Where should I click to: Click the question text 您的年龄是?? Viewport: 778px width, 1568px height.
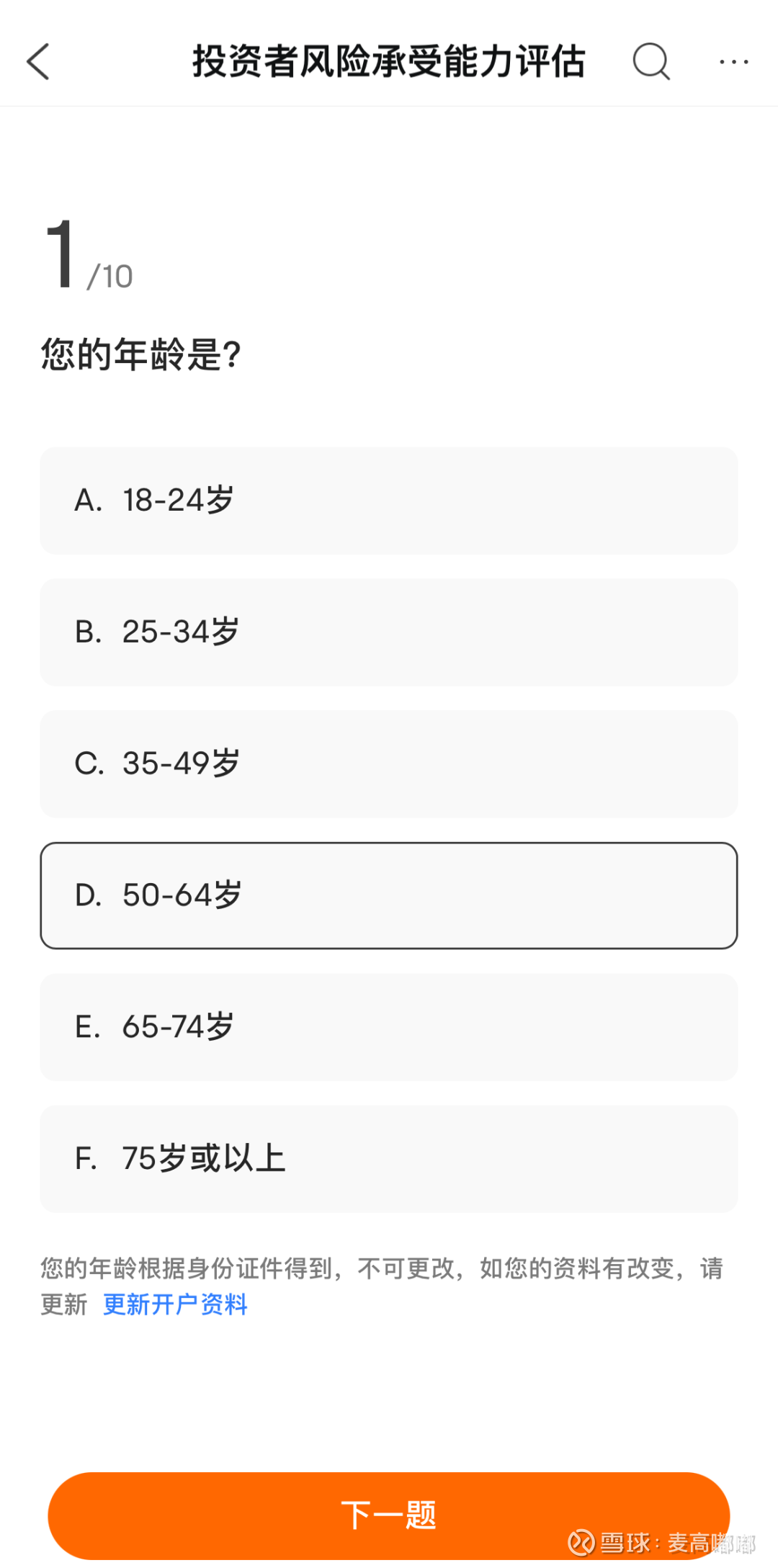(141, 354)
